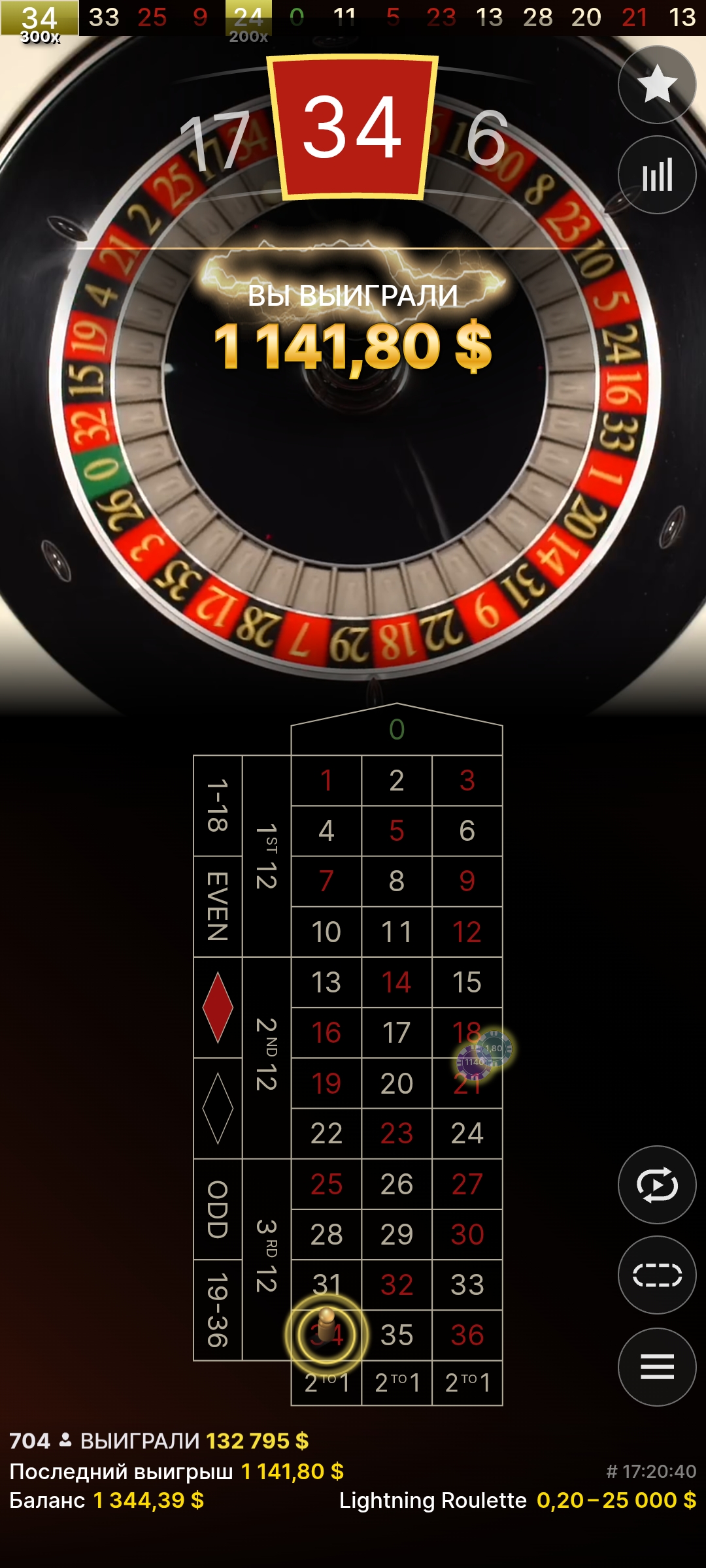Open the hamburger menu
This screenshot has width=706, height=1568.
point(657,1367)
